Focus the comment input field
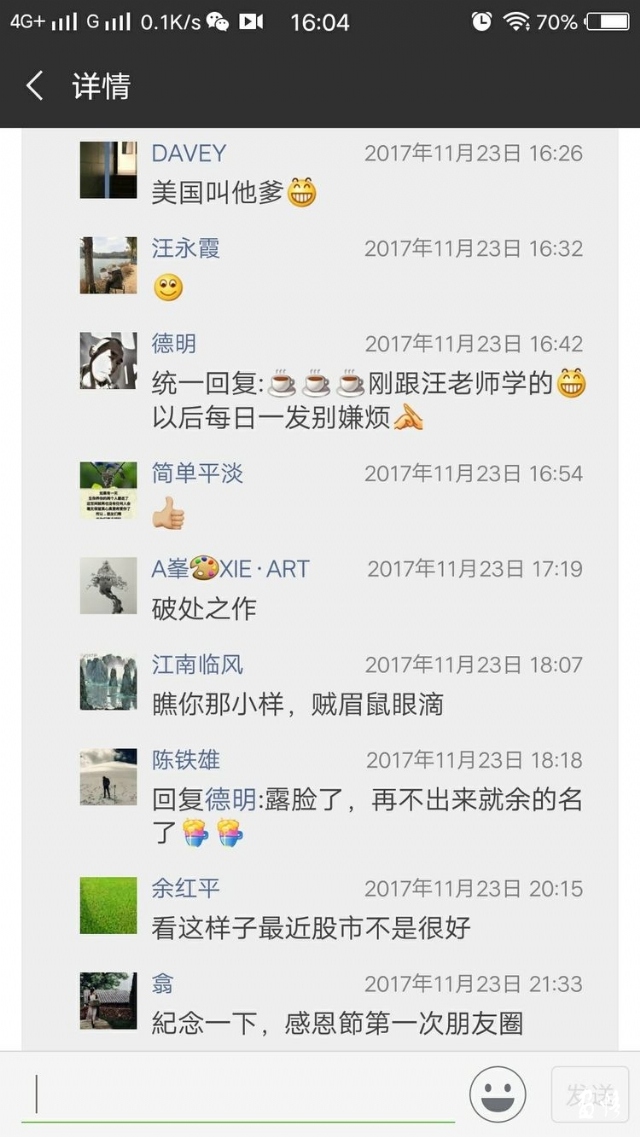Viewport: 640px width, 1137px height. point(240,1094)
